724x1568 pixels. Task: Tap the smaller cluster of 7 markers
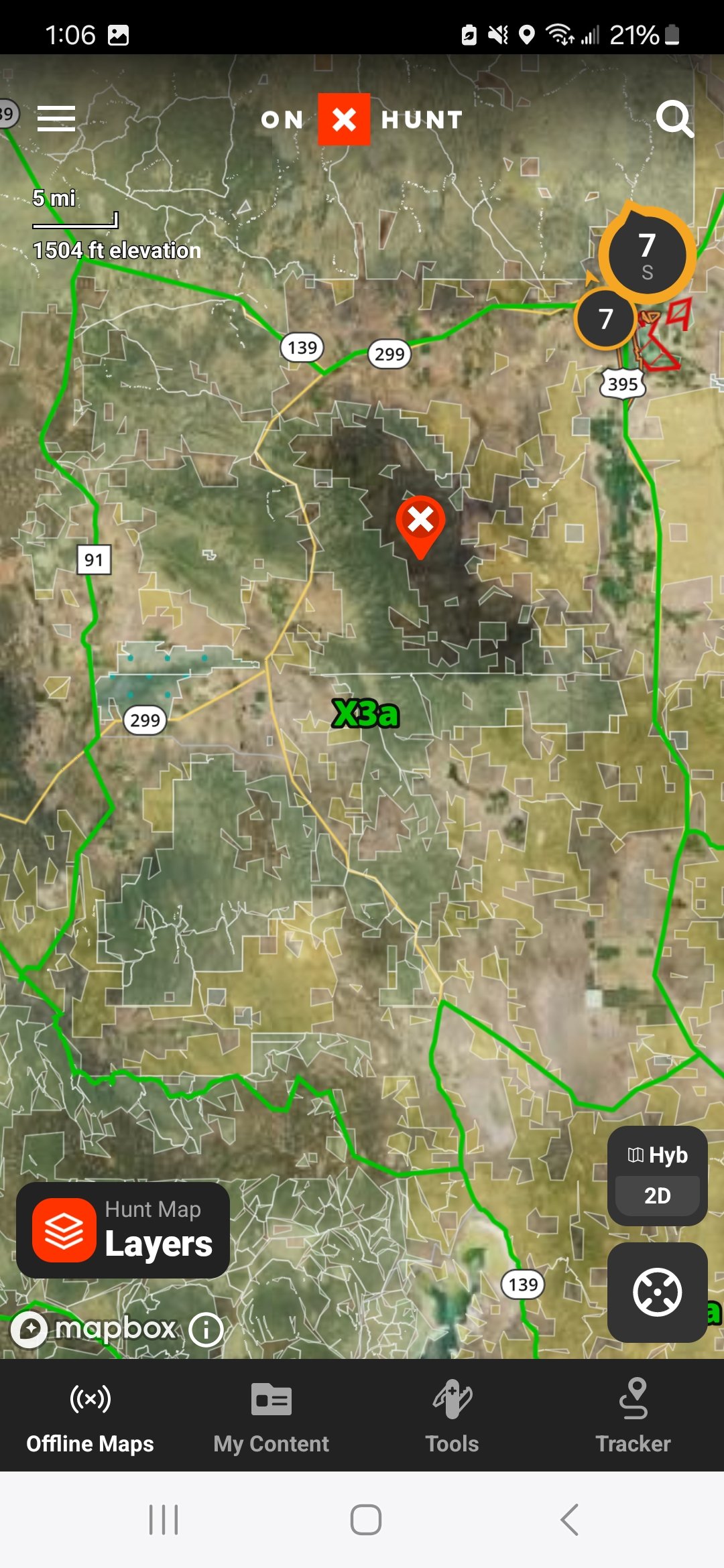pyautogui.click(x=606, y=319)
